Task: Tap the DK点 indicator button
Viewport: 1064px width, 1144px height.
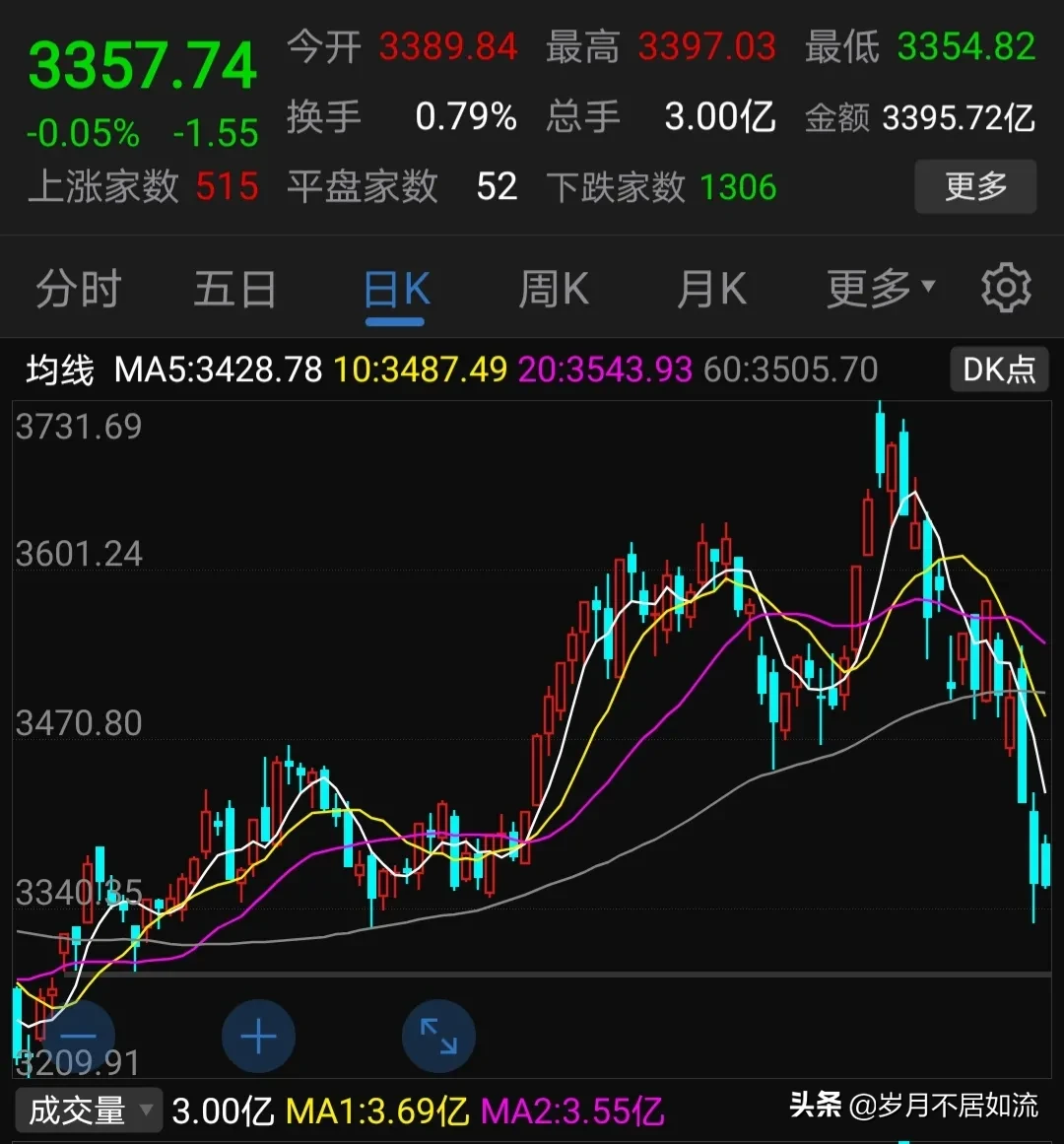Action: [x=999, y=370]
